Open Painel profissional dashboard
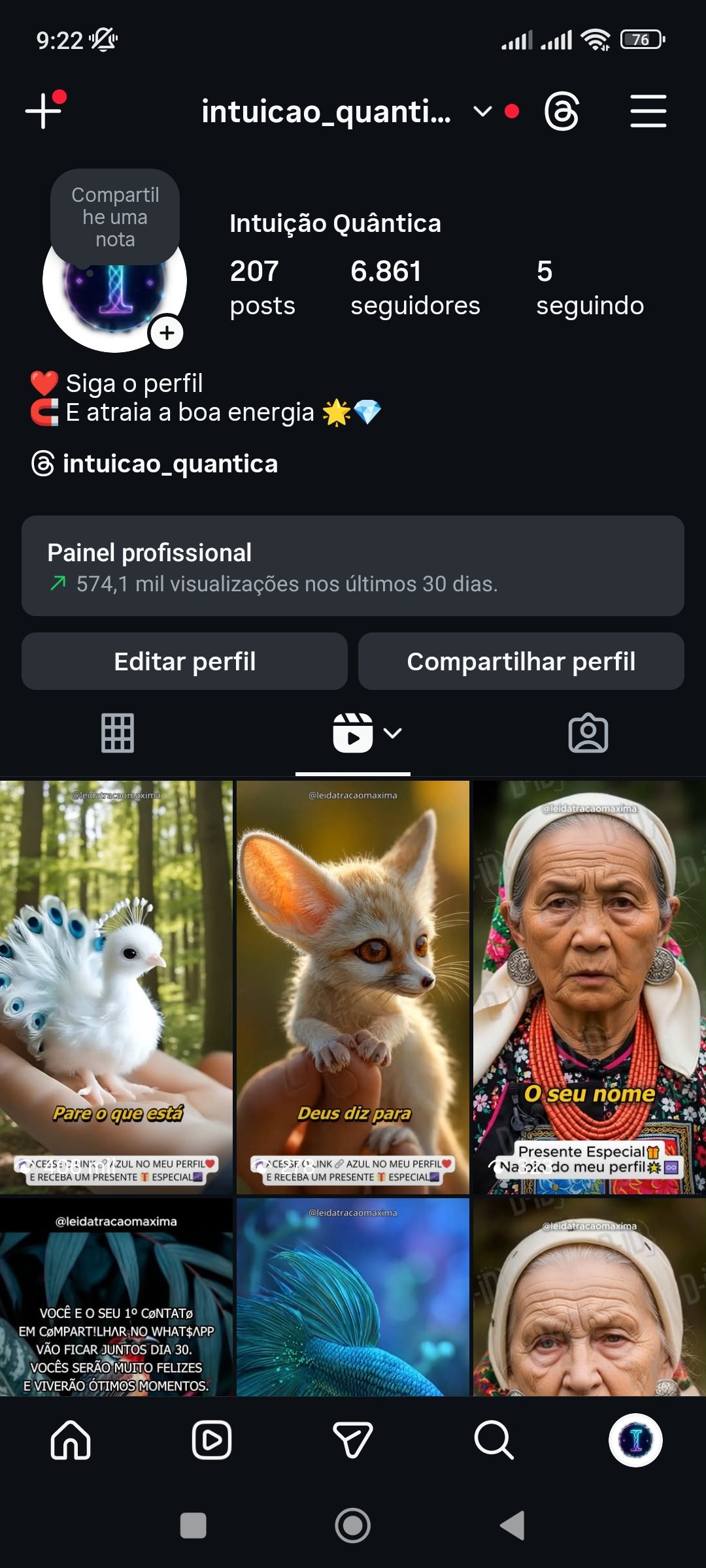Screen dimensions: 706x1568 click(353, 566)
